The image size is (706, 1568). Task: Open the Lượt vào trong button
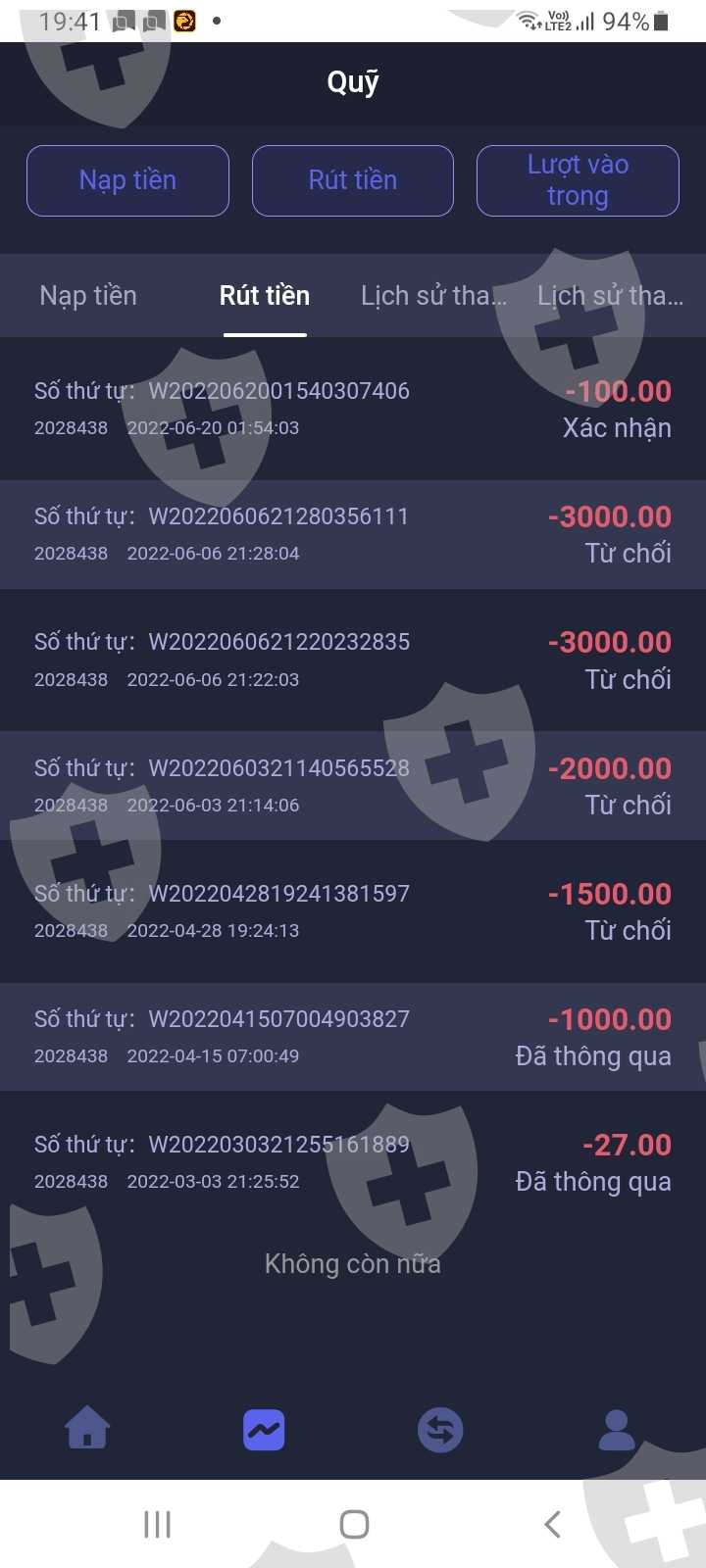click(x=578, y=180)
